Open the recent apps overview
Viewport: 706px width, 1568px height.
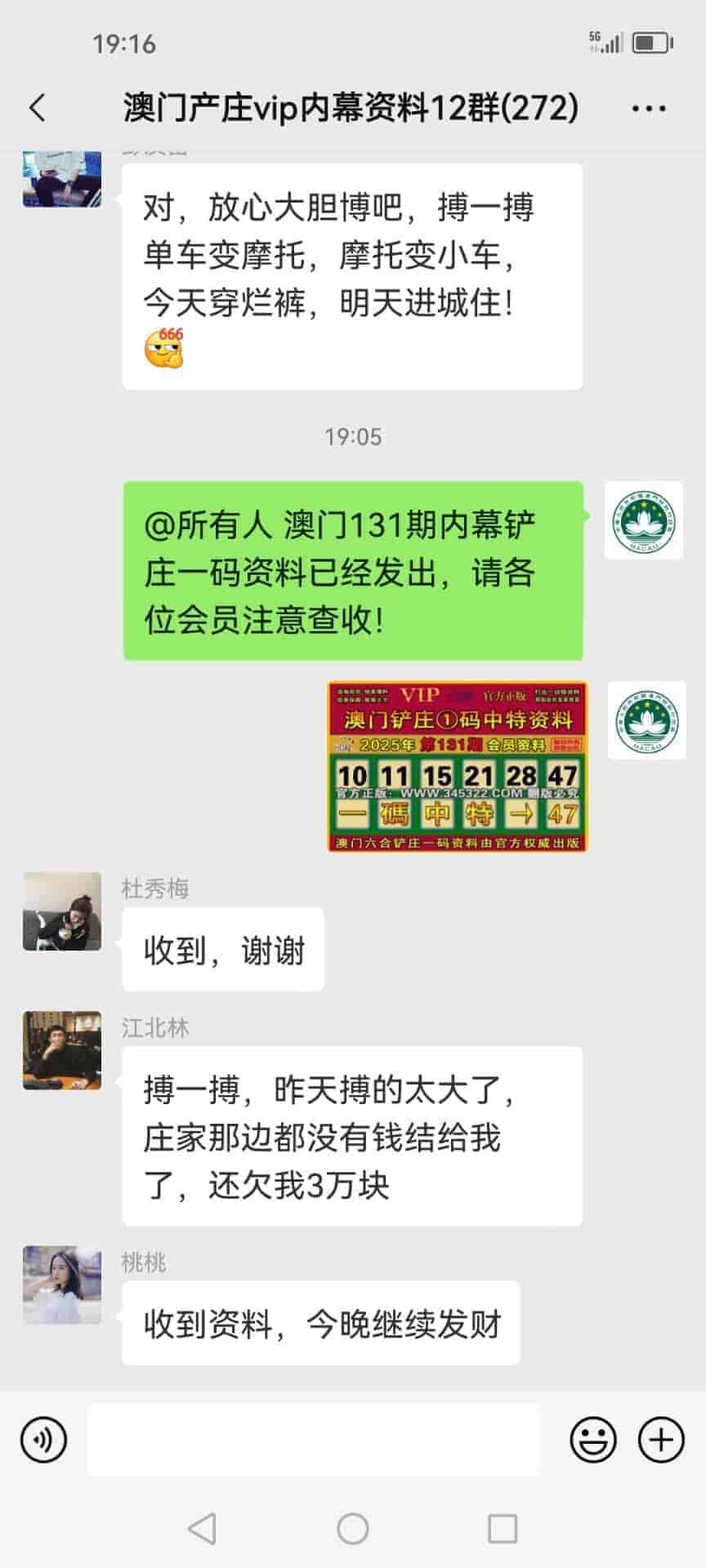point(502,1529)
